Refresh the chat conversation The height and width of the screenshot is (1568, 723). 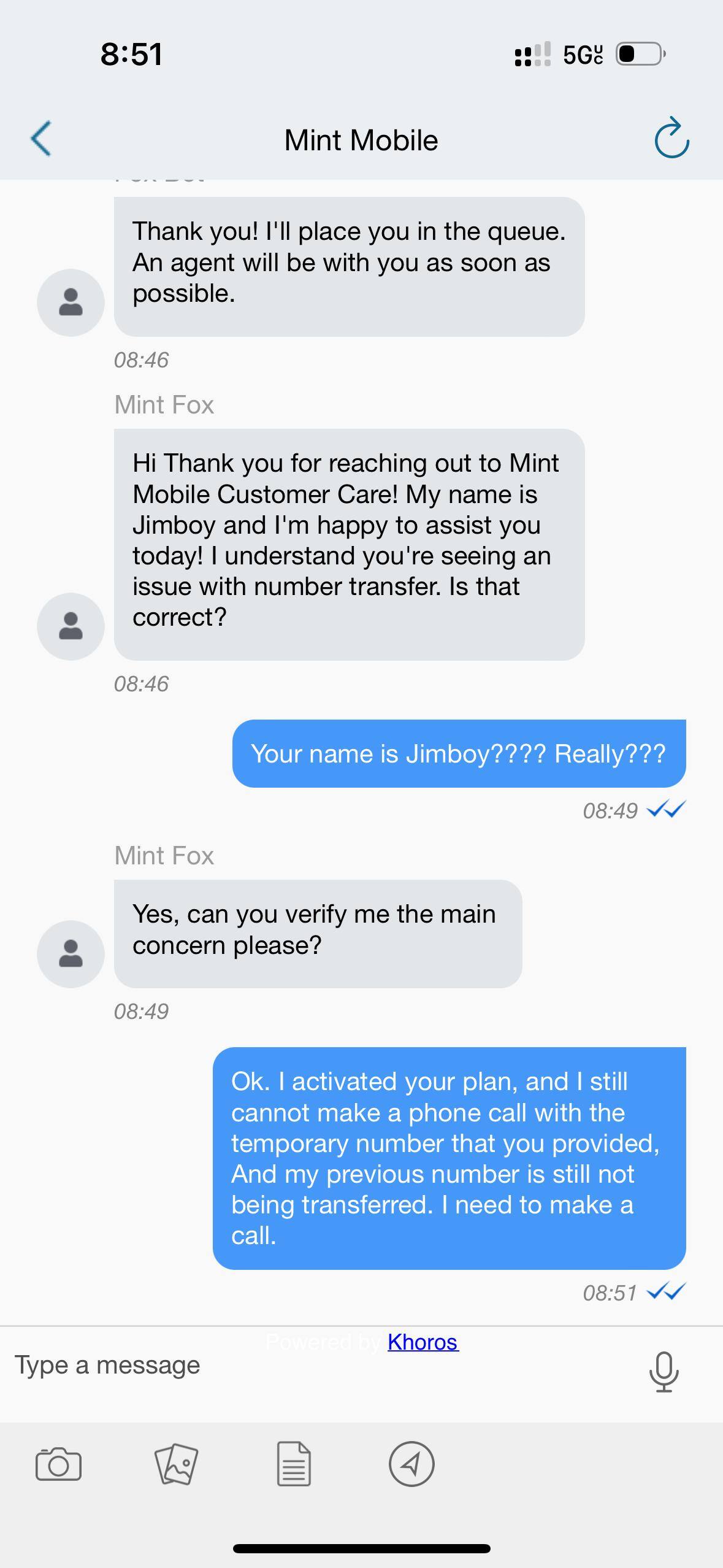(671, 139)
